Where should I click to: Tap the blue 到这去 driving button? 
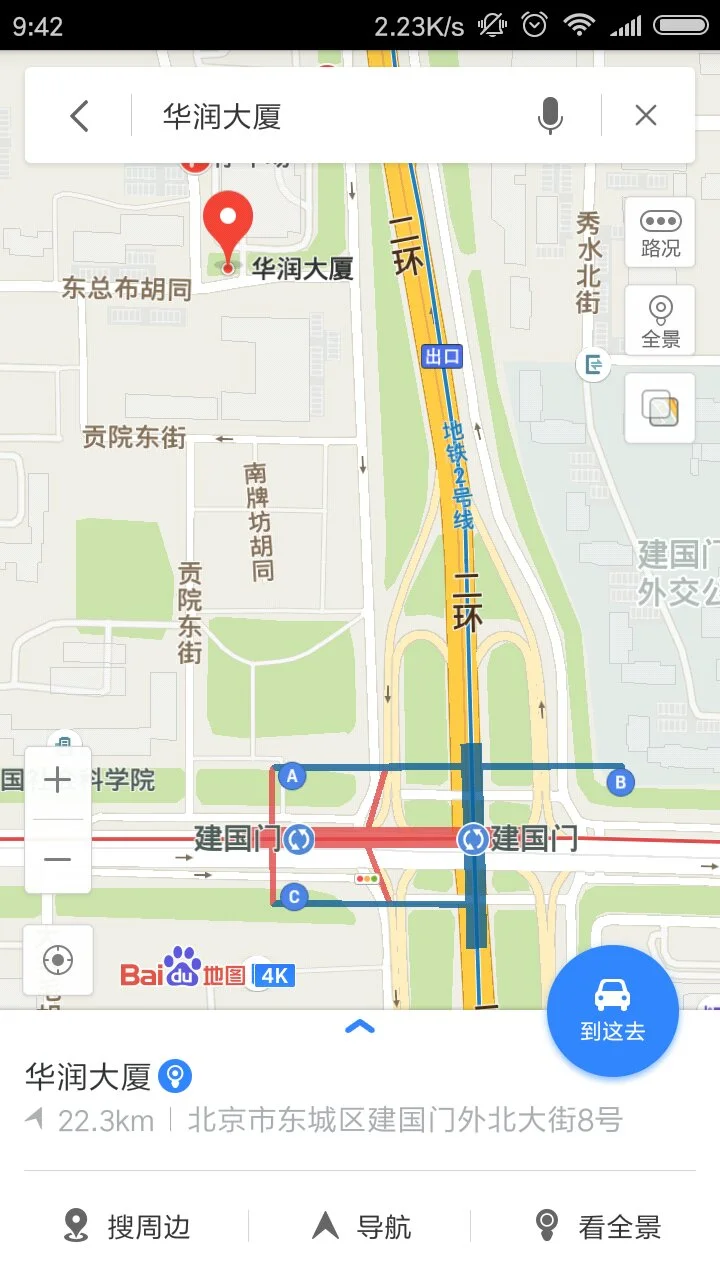click(613, 1010)
